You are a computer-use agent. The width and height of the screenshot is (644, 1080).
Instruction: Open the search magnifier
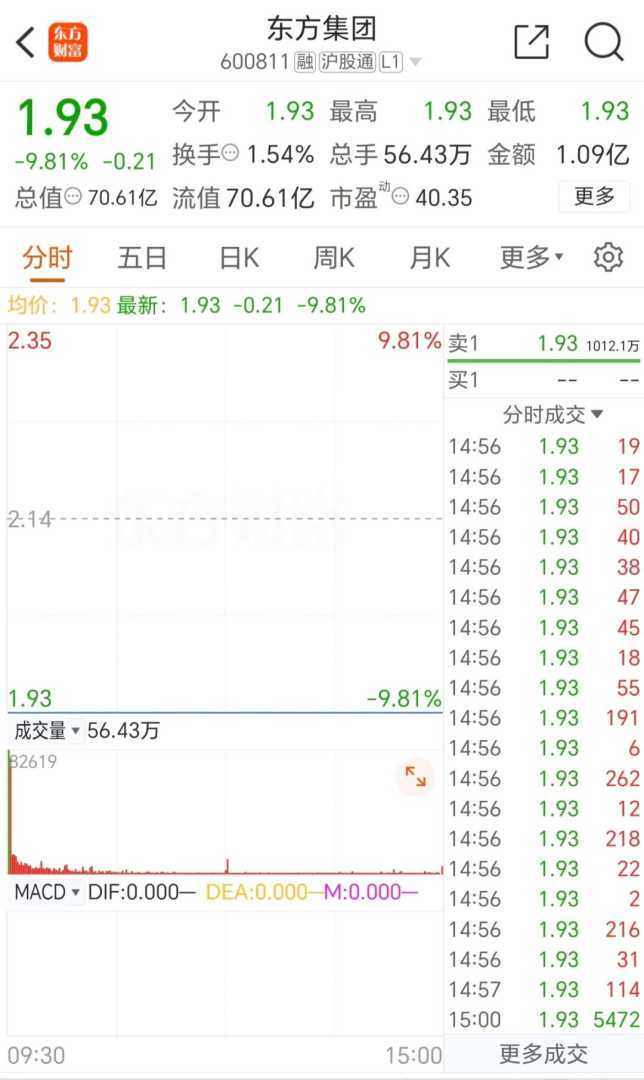pyautogui.click(x=604, y=42)
